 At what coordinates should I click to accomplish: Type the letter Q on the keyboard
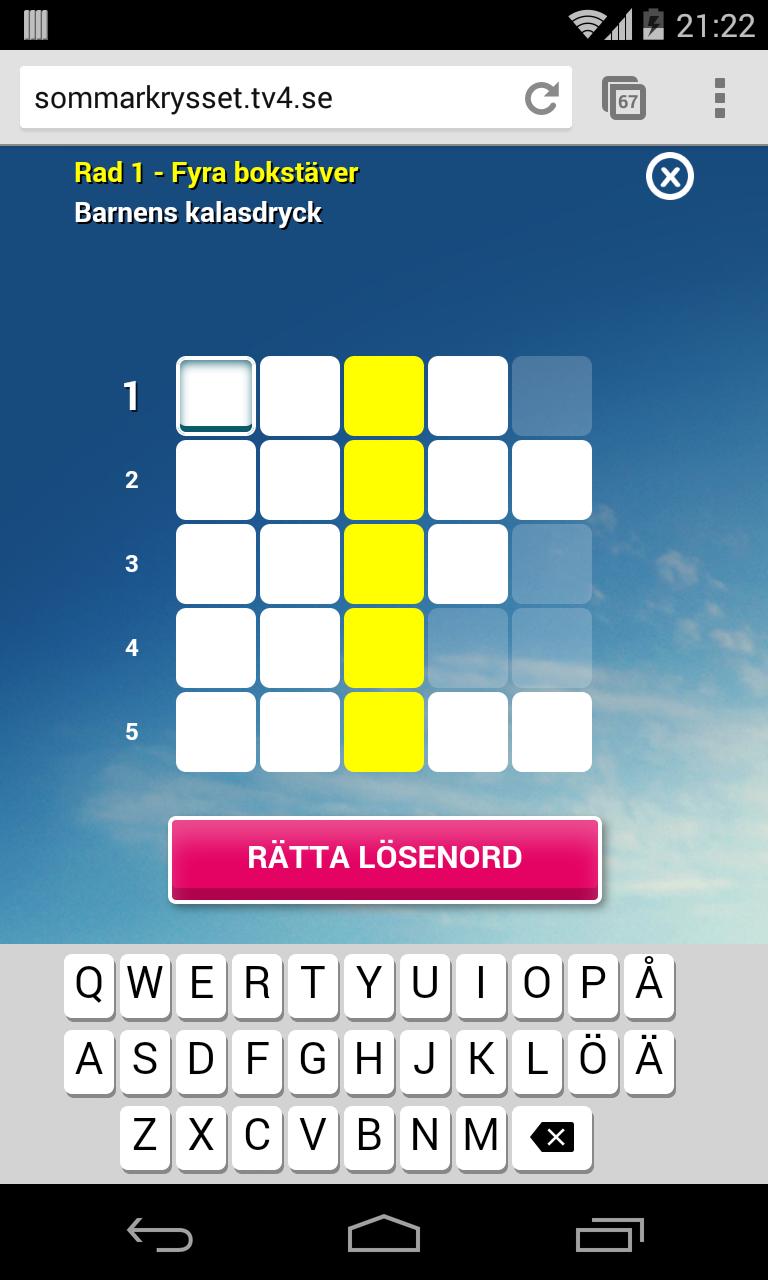tap(89, 984)
